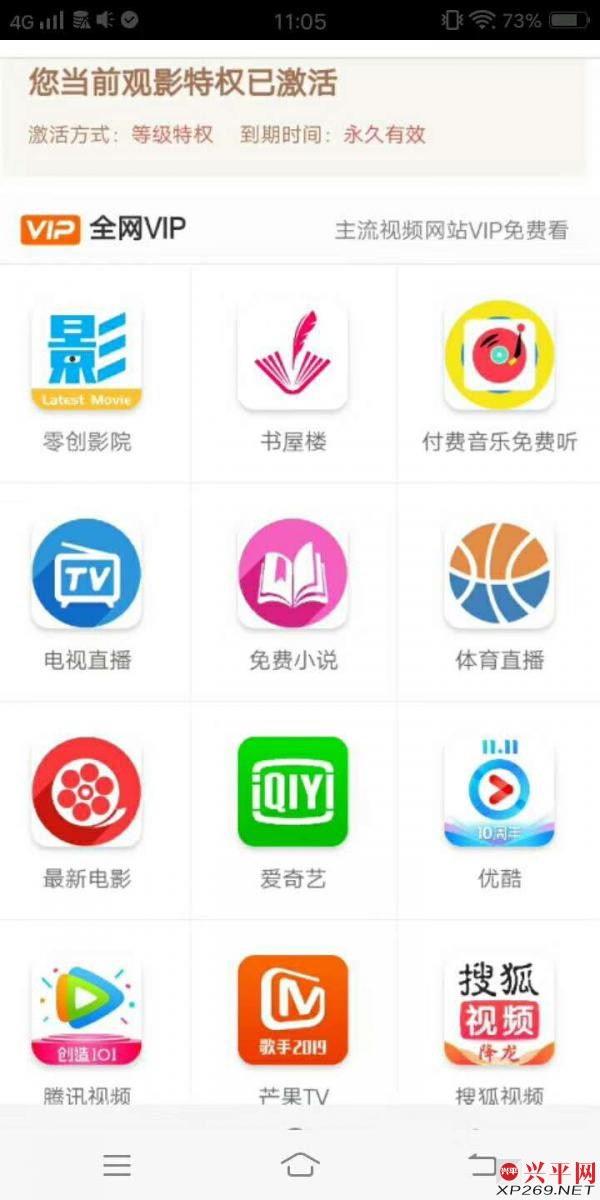The height and width of the screenshot is (1200, 600).
Task: Open 优酷 video tile
Action: 499,793
